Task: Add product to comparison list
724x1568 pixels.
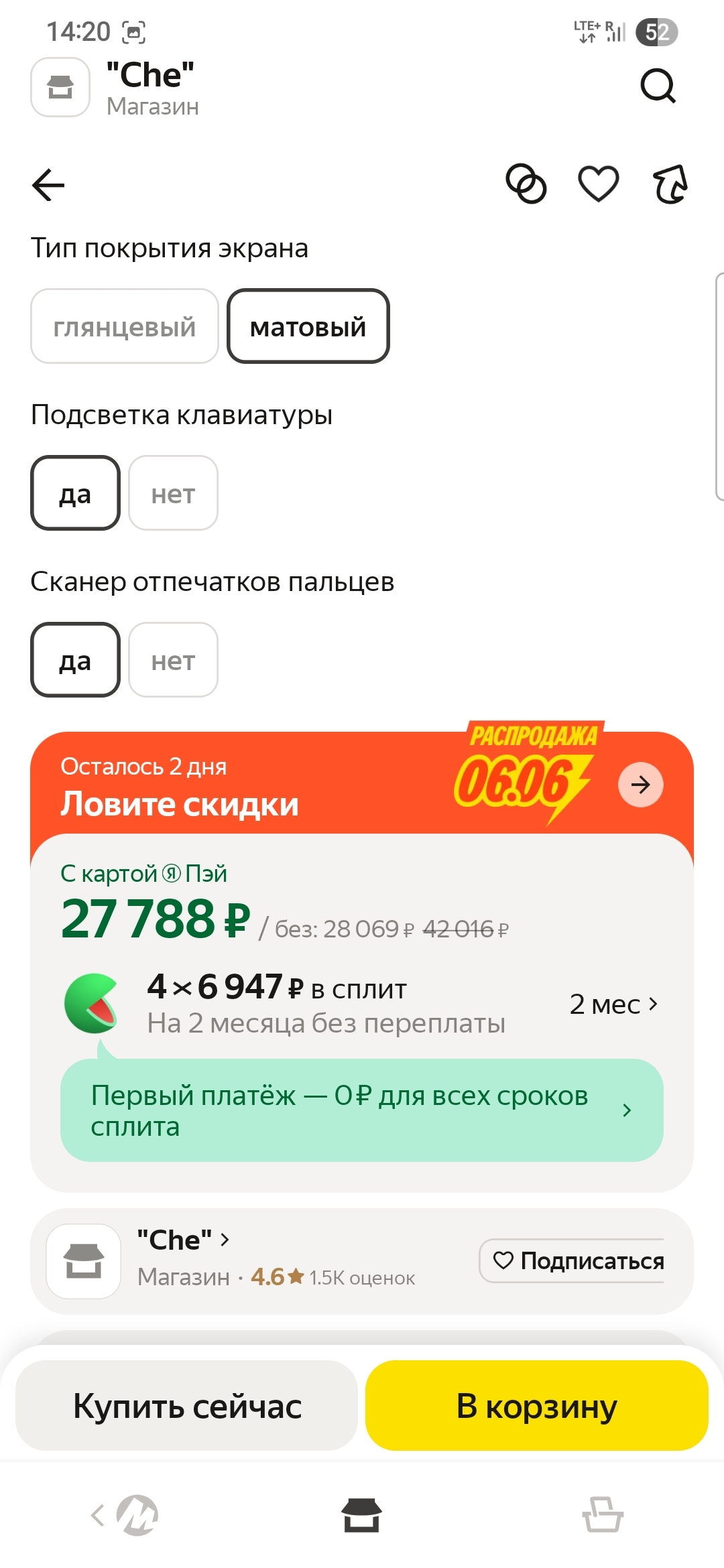Action: pyautogui.click(x=526, y=184)
